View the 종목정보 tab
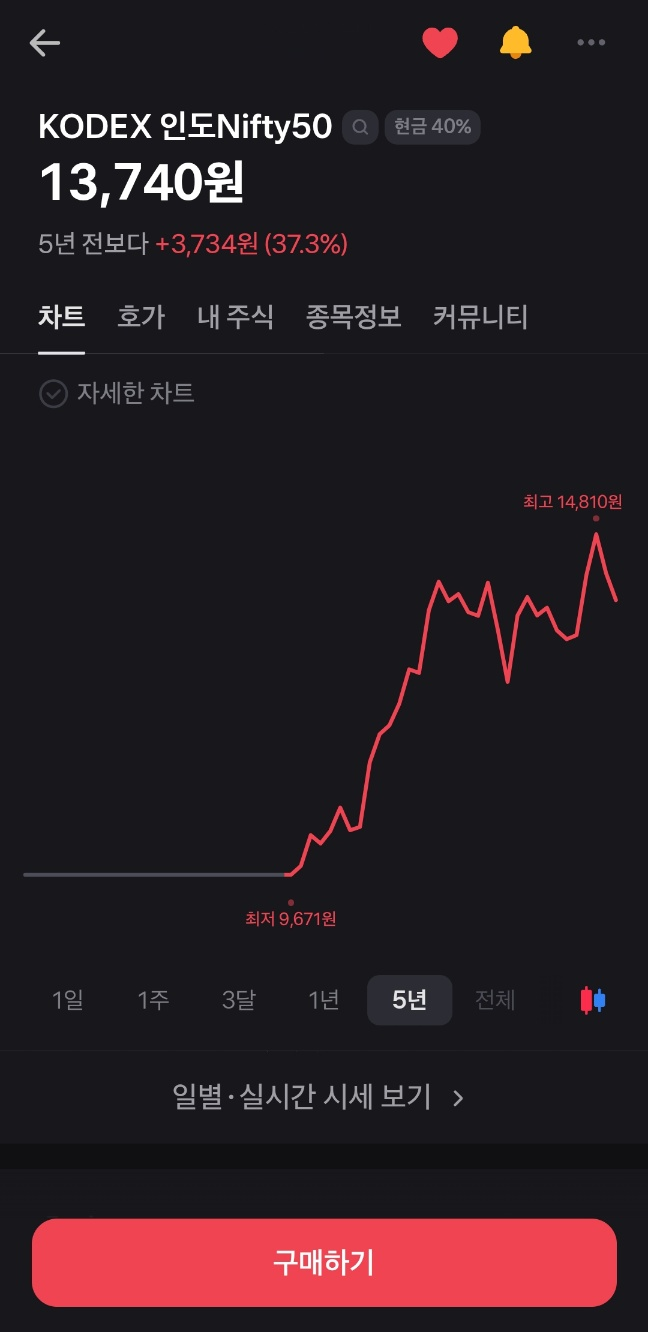The width and height of the screenshot is (648, 1332). [353, 317]
